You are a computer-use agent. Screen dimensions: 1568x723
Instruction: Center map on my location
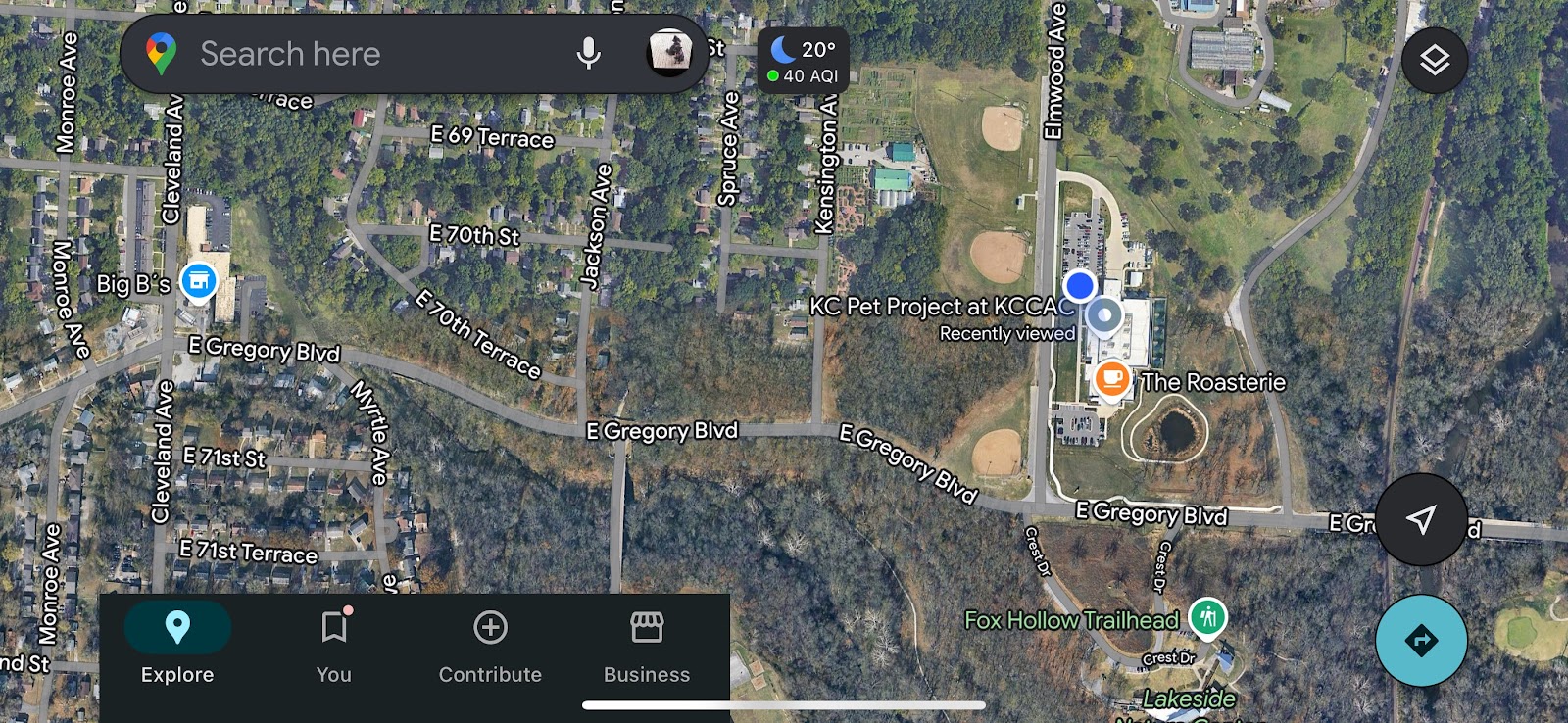pyautogui.click(x=1420, y=519)
